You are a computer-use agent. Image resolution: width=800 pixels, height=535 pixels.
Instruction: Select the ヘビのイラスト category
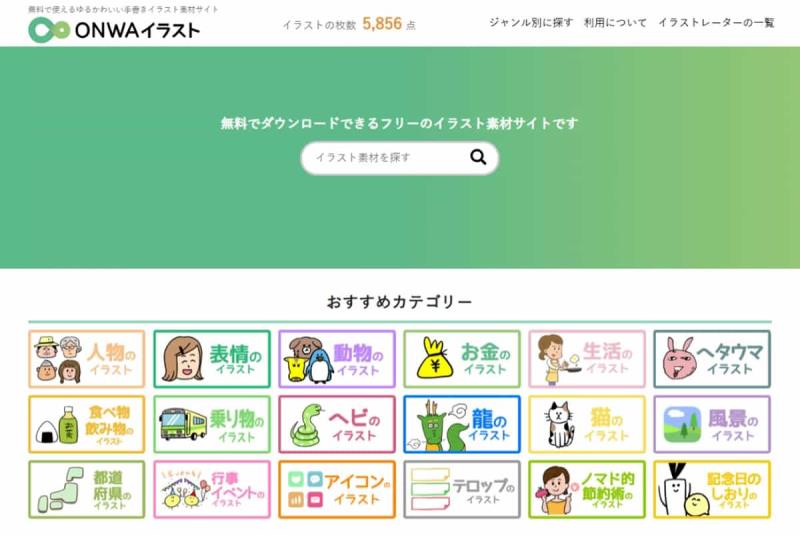point(337,424)
